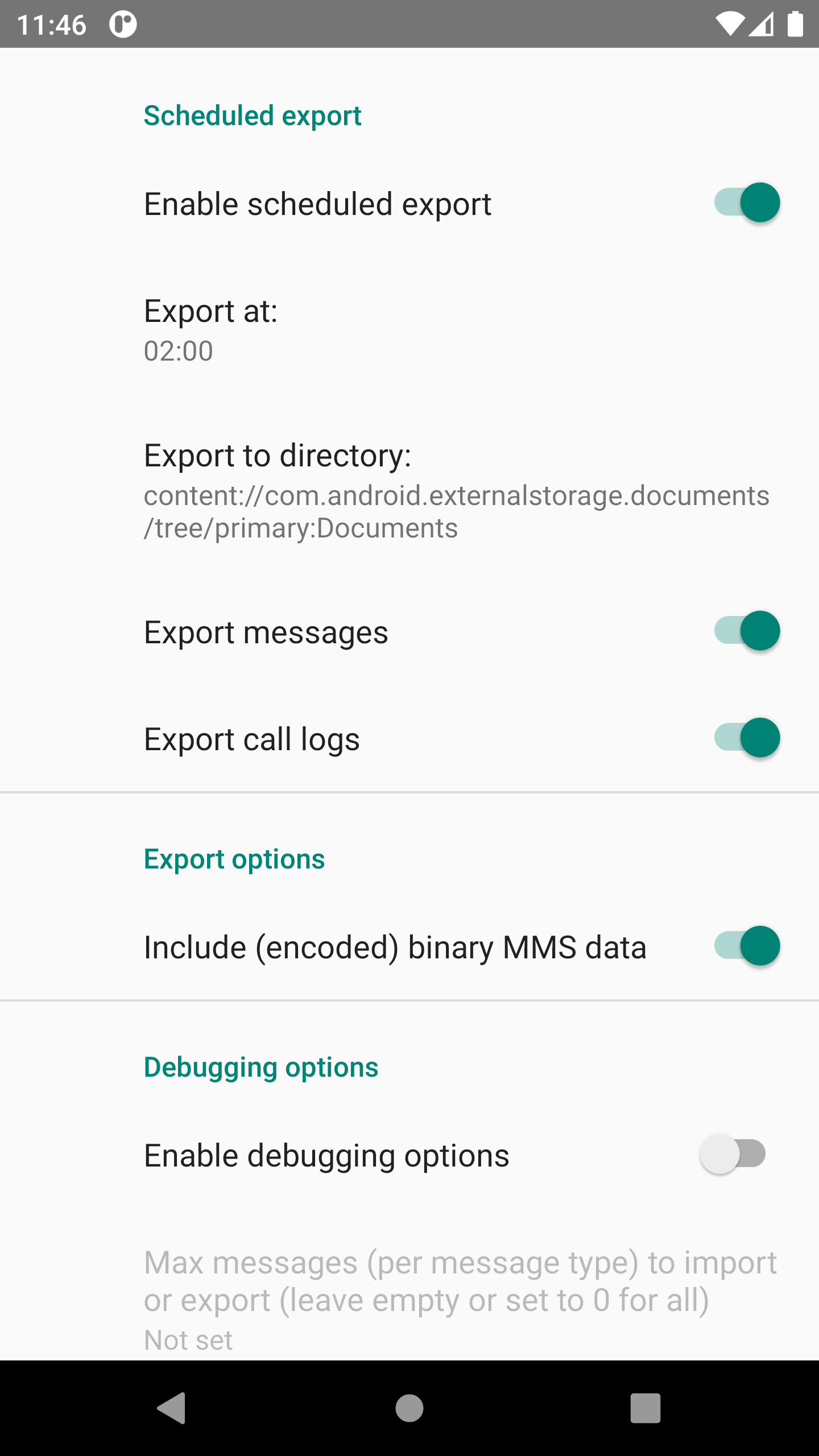Viewport: 819px width, 1456px height.
Task: Switch off Include binary MMS data
Action: point(747,946)
